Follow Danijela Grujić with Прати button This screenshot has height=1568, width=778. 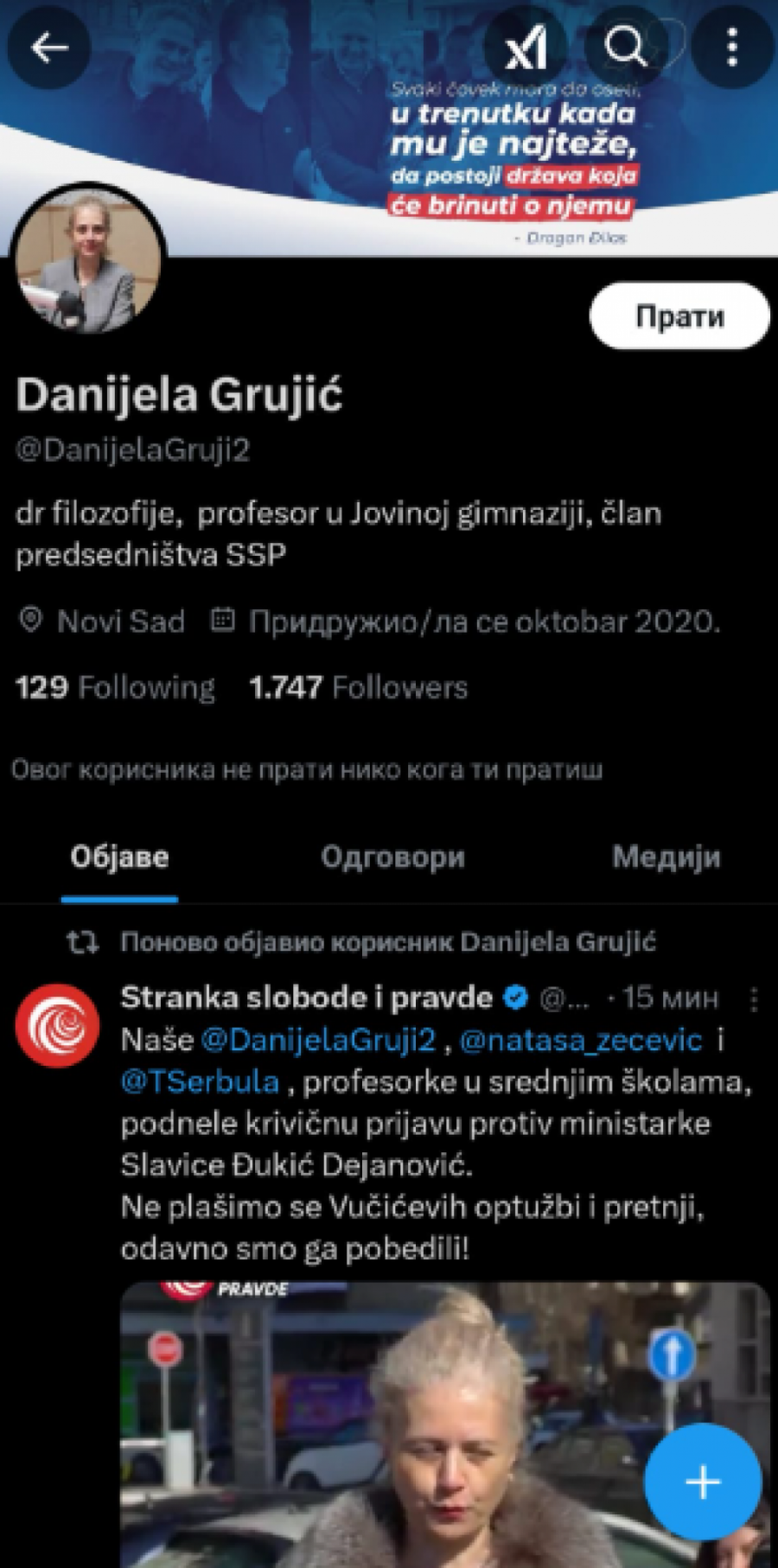point(679,316)
